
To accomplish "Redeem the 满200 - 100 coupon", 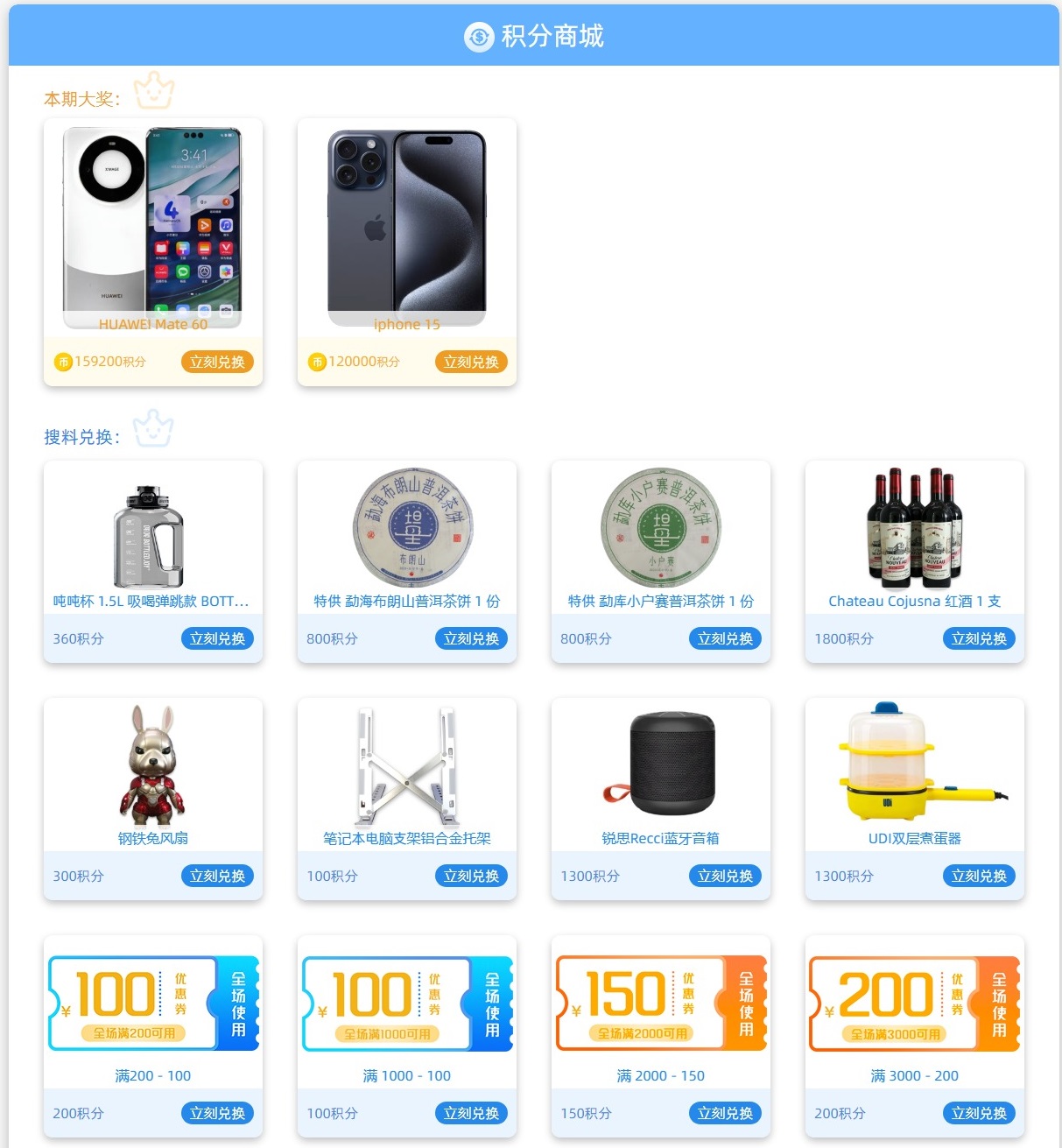I will 217,1113.
